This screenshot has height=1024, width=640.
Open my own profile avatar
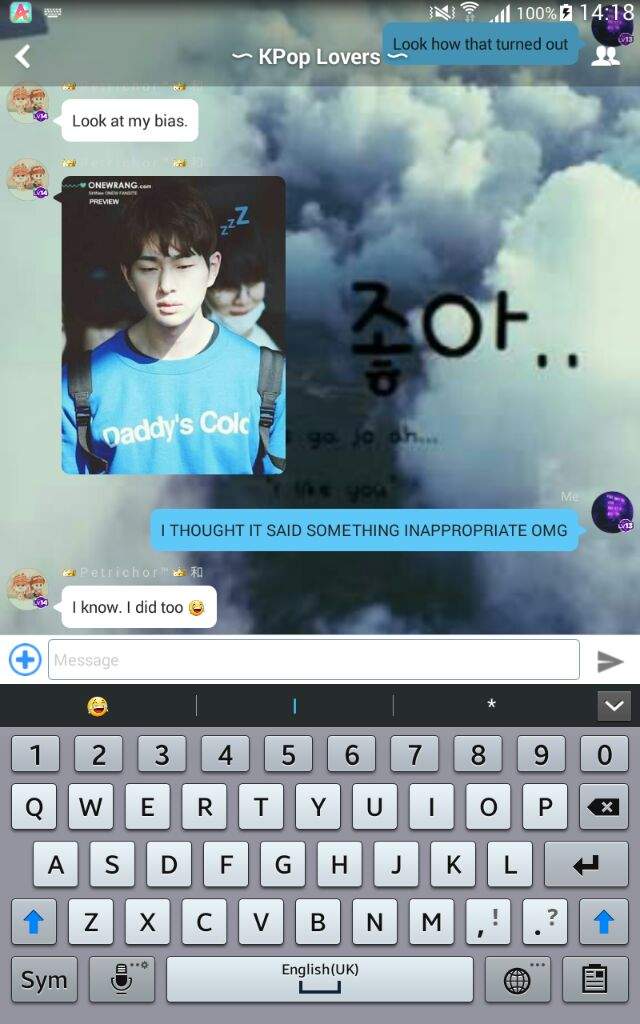point(611,512)
